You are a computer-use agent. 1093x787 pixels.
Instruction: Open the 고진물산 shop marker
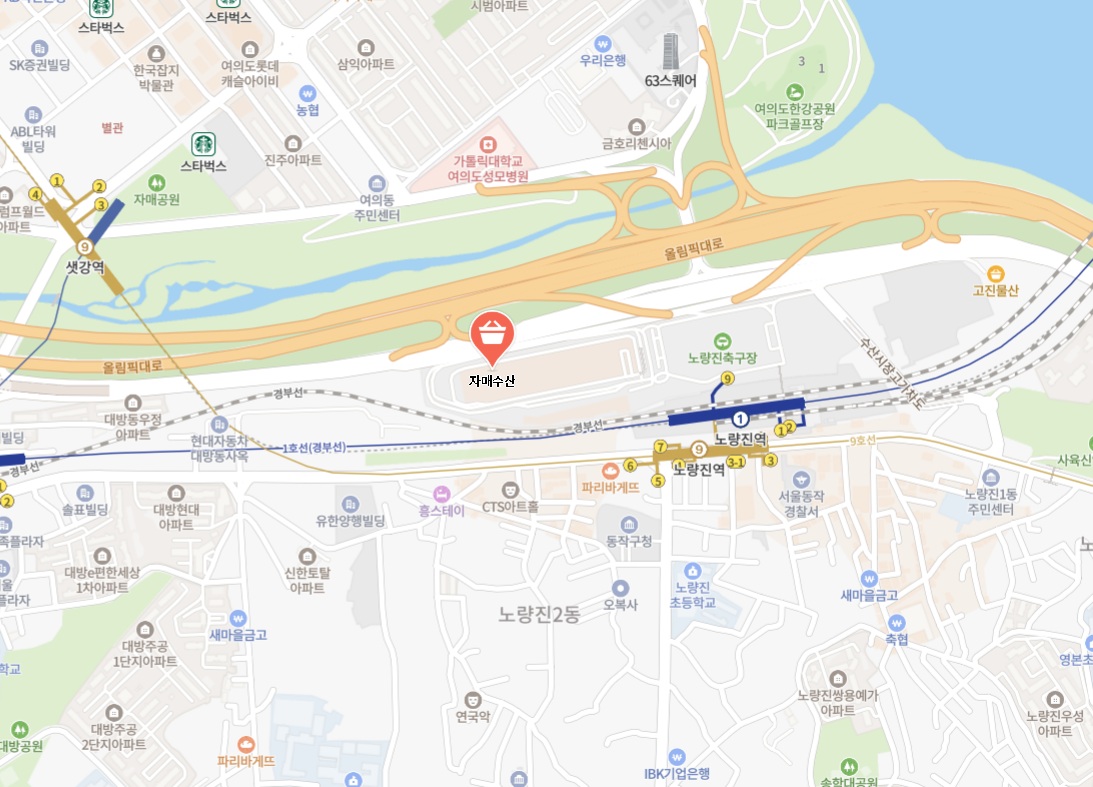click(x=995, y=273)
